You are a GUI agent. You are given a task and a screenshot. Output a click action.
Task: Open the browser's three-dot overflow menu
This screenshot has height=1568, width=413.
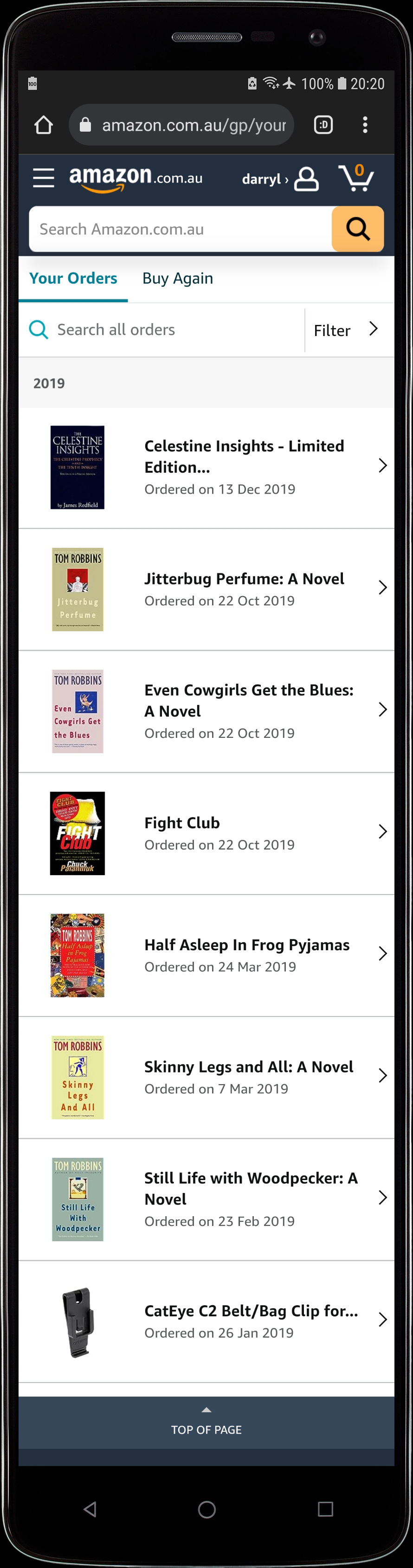pos(365,125)
